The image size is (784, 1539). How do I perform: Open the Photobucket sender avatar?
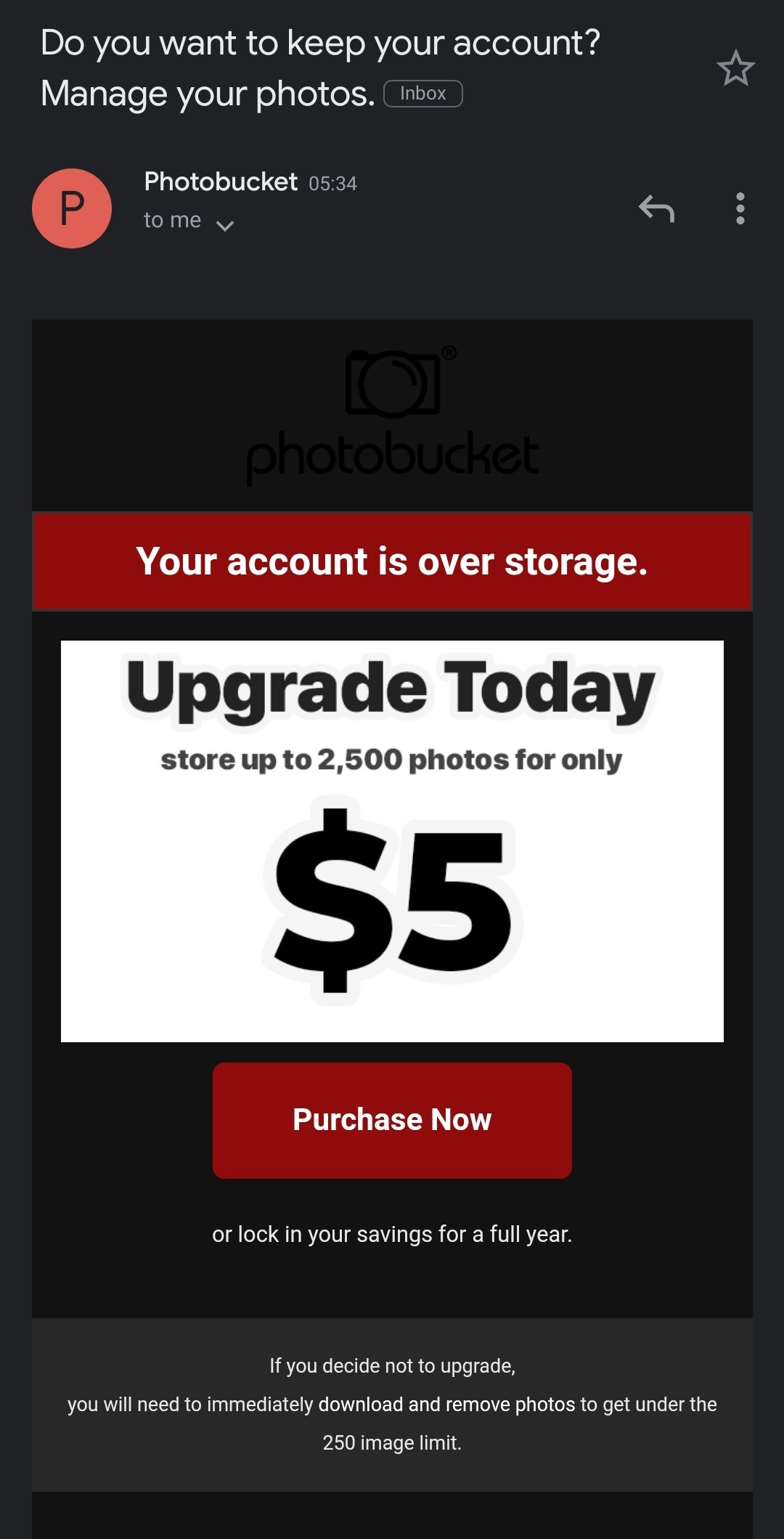[72, 208]
